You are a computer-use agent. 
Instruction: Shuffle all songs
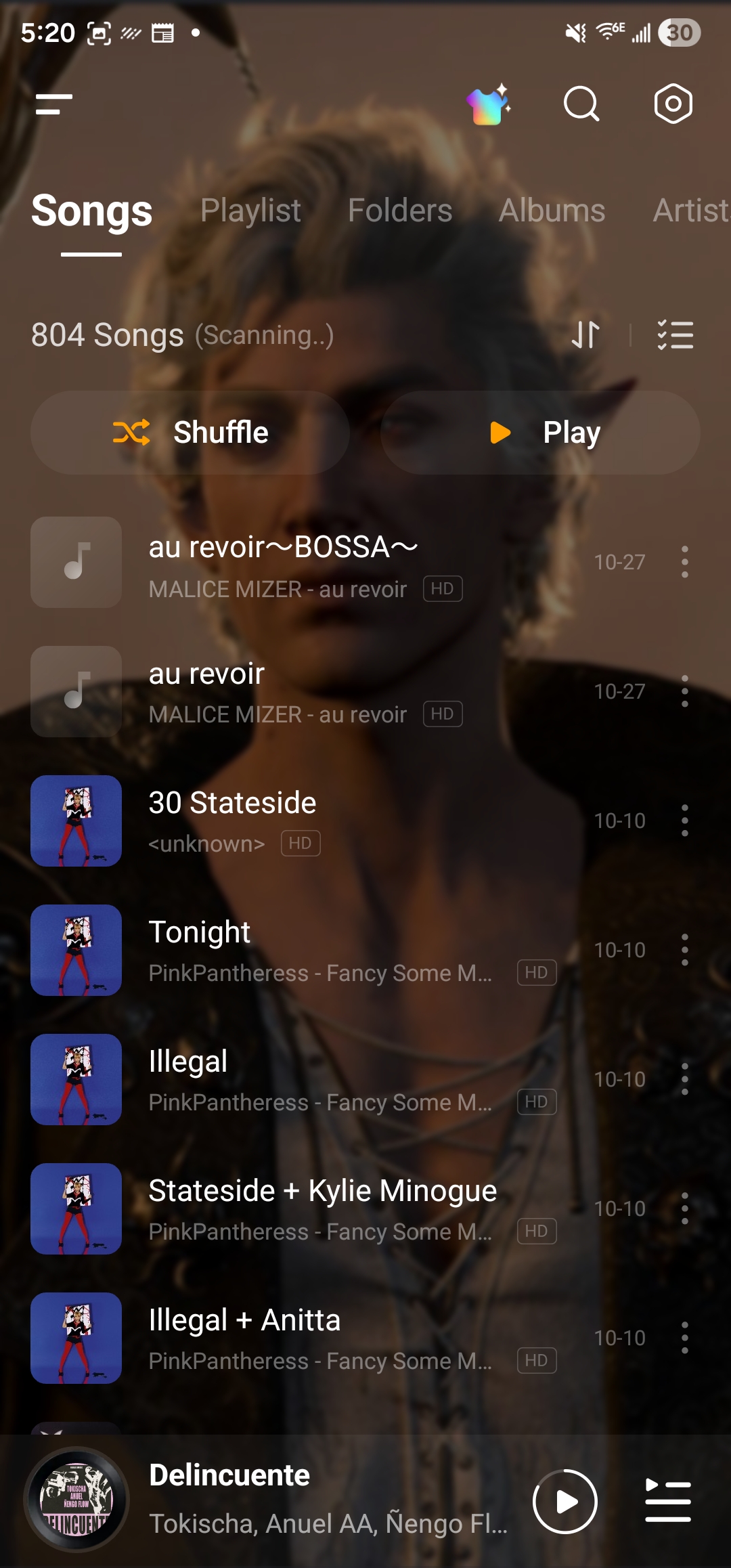click(190, 433)
